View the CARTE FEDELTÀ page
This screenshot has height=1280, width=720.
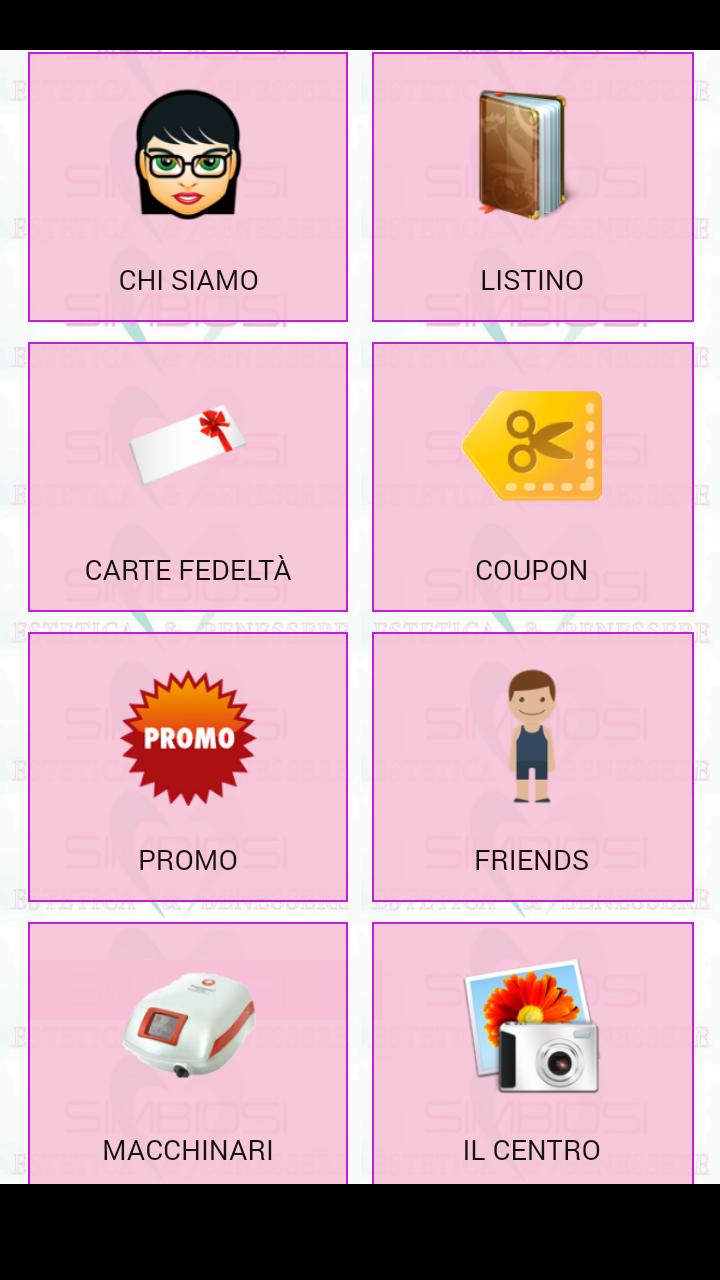(187, 476)
